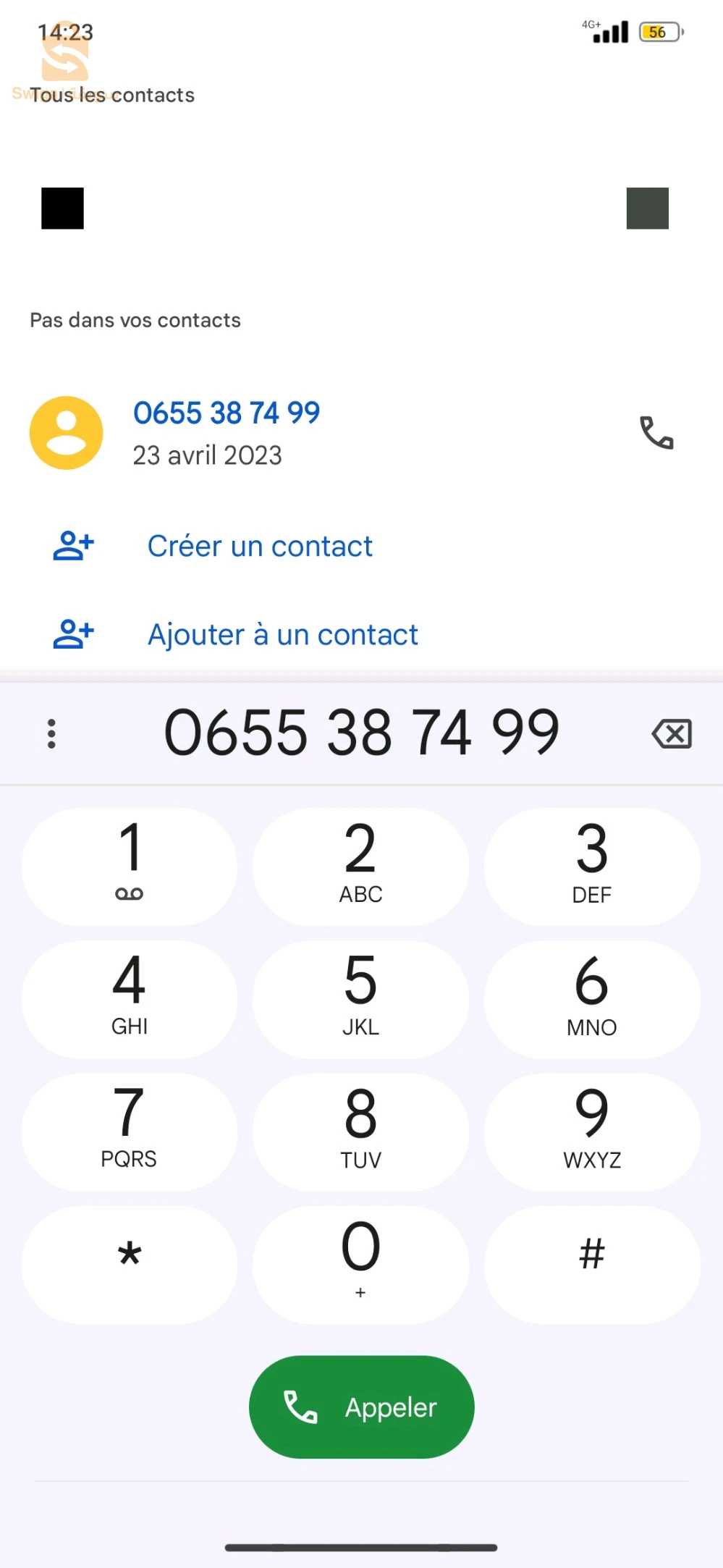Image resolution: width=723 pixels, height=1568 pixels.
Task: Open Ajouter à un contact
Action: (x=282, y=634)
